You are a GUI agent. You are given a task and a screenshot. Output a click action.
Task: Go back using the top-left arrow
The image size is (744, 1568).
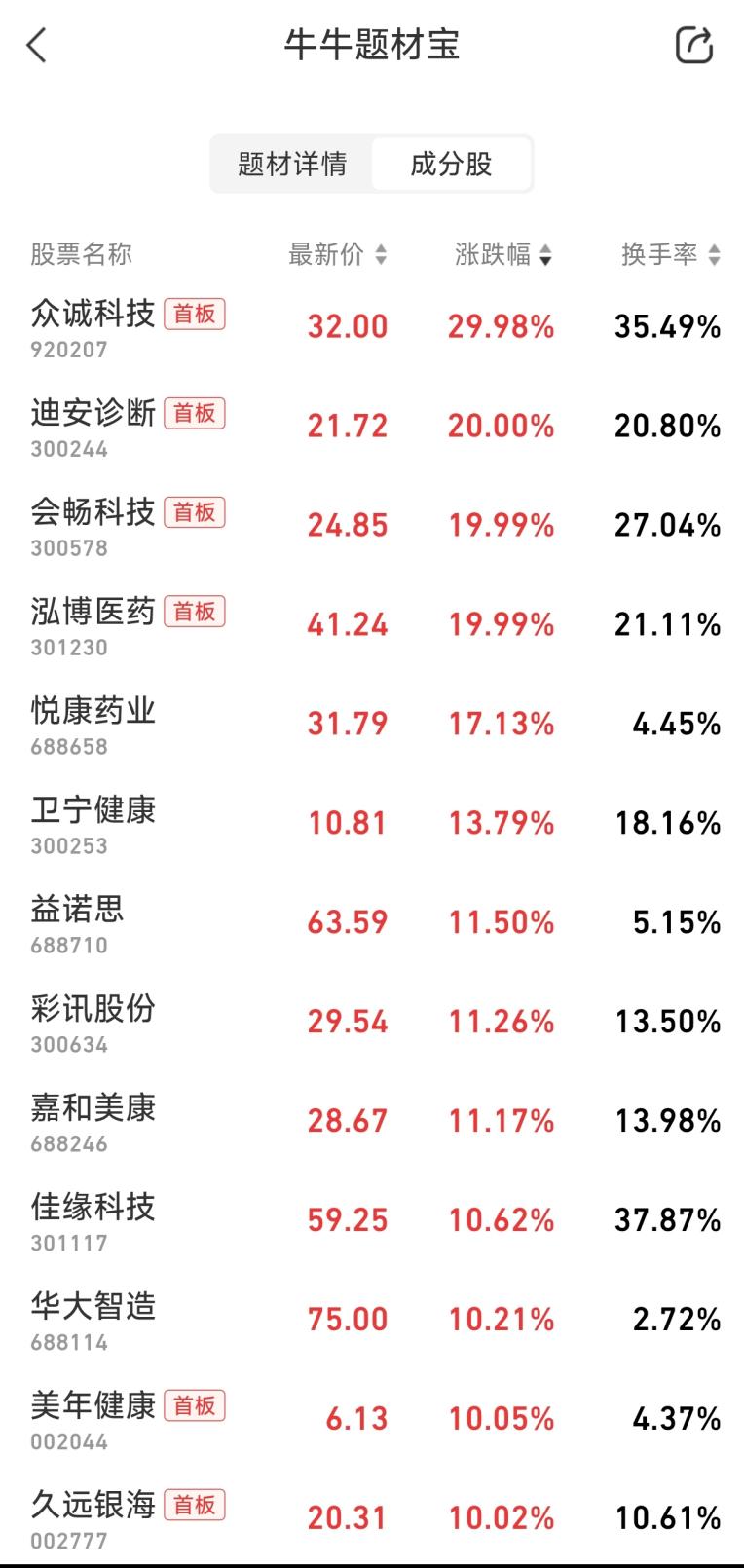37,45
